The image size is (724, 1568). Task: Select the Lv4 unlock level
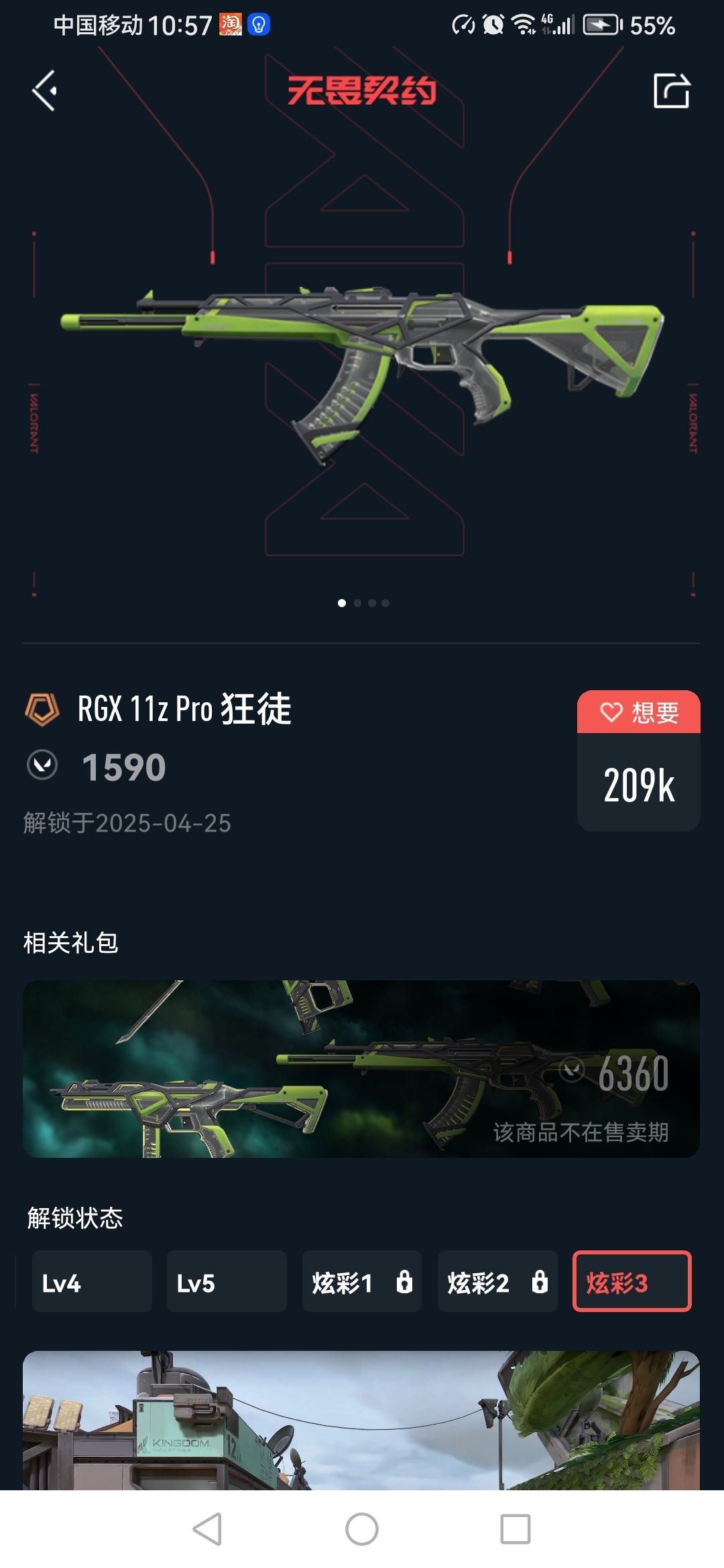[92, 1281]
